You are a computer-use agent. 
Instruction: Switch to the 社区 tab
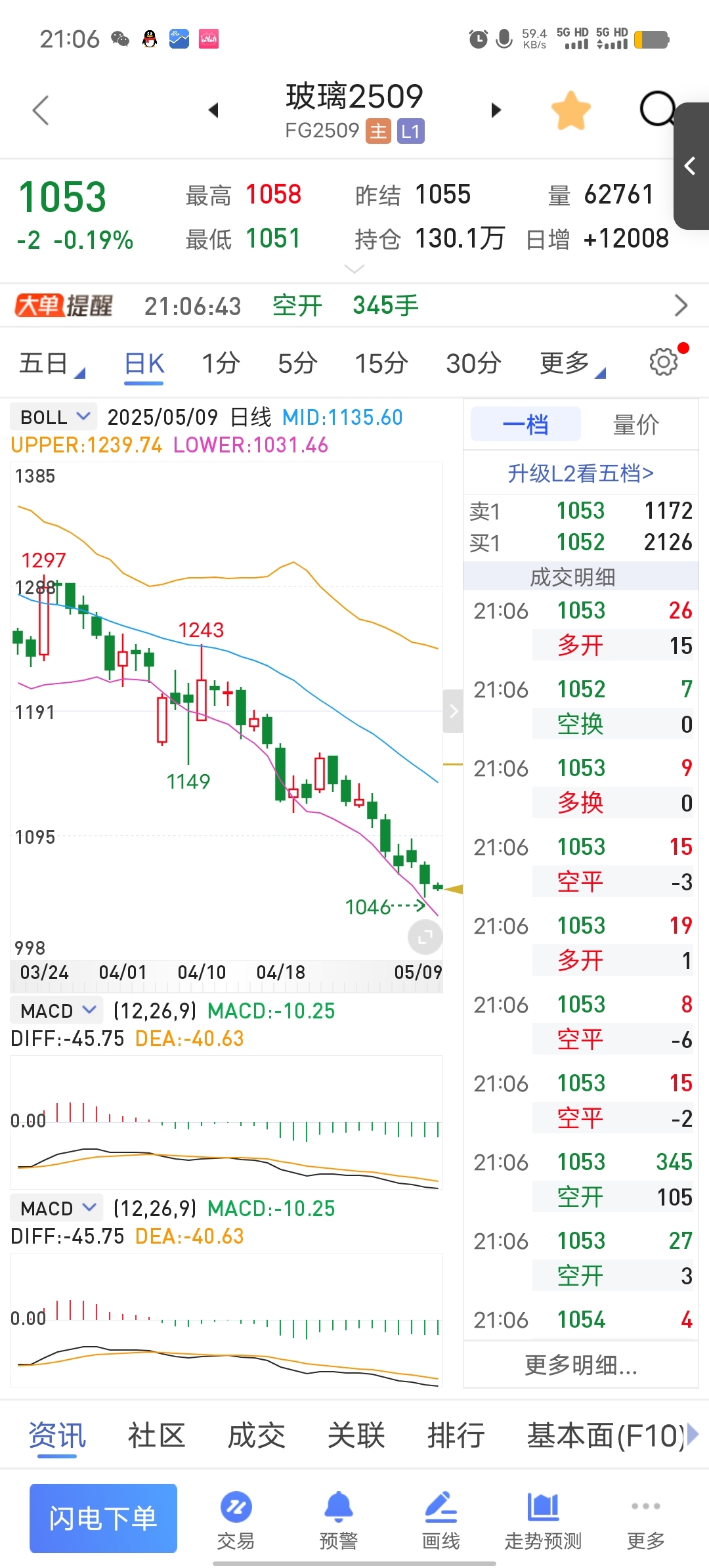click(x=156, y=1435)
